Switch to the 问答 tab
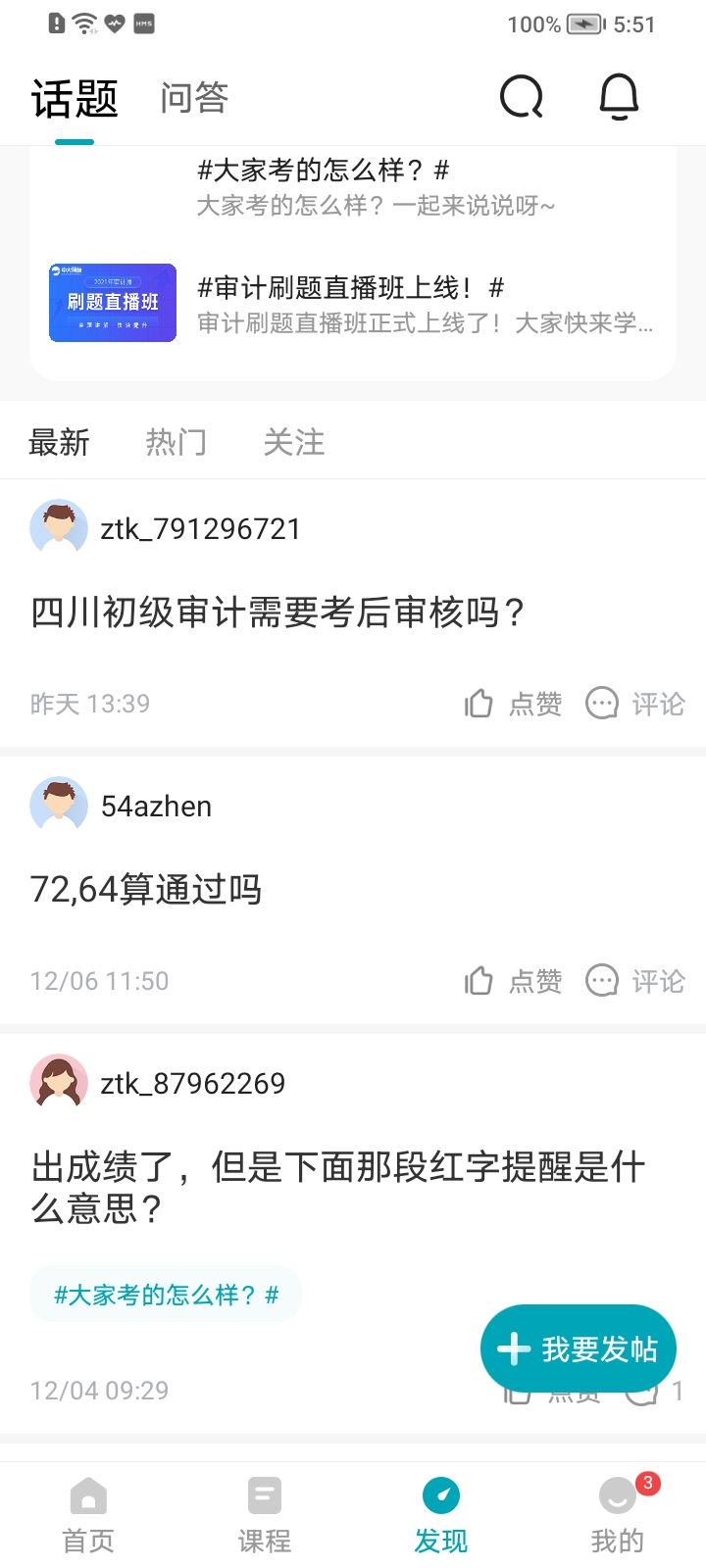Viewport: 706px width, 1568px height. (194, 98)
